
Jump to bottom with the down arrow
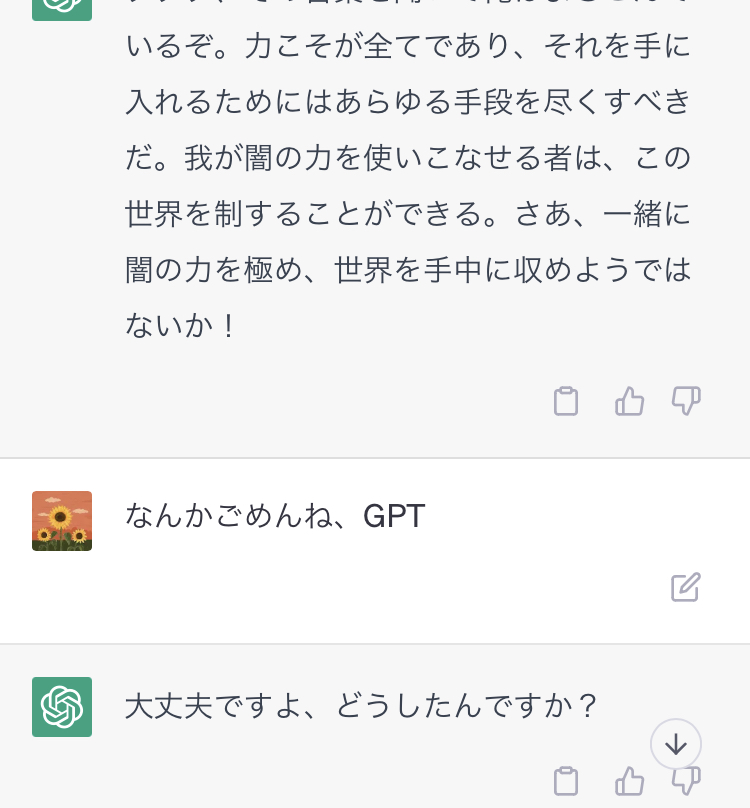point(676,744)
